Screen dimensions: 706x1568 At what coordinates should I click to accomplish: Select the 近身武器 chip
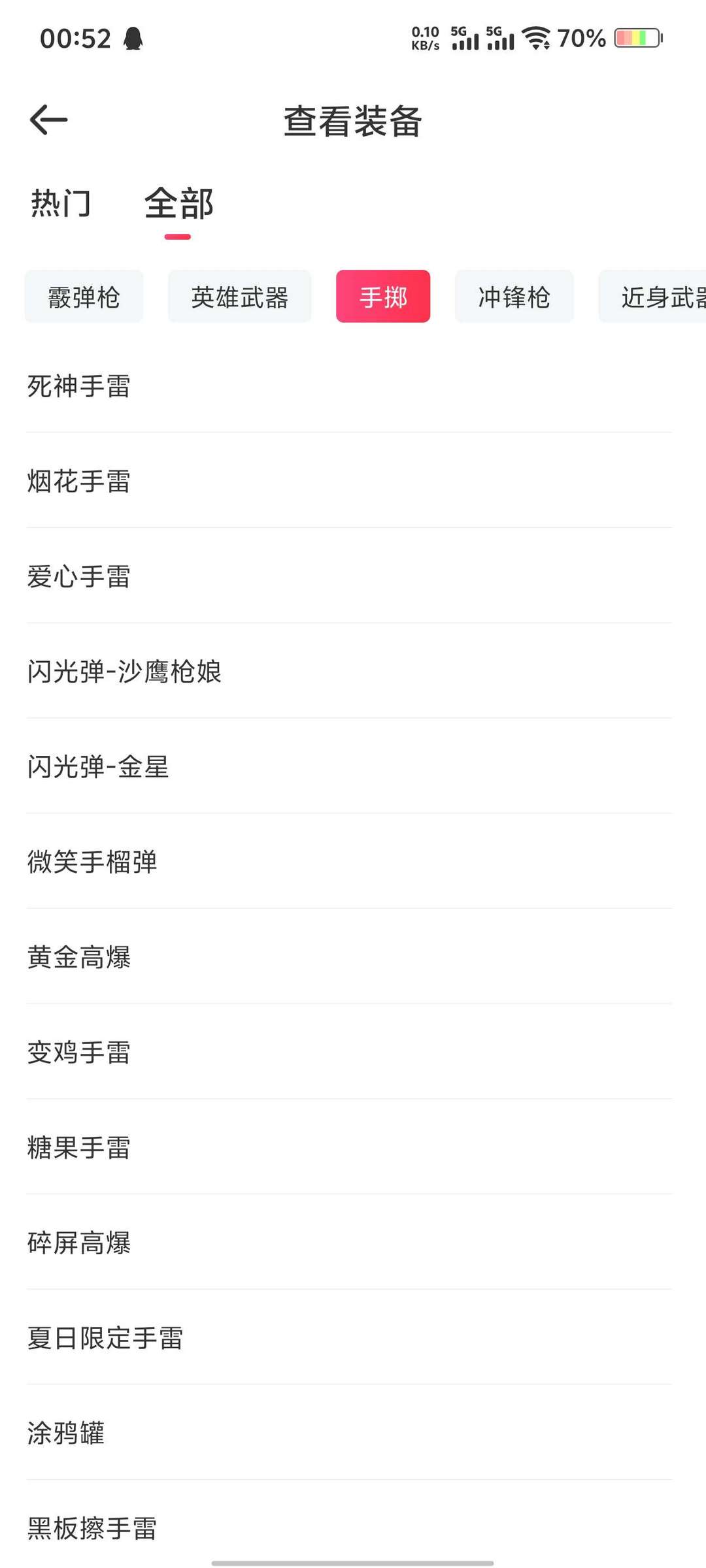pyautogui.click(x=652, y=297)
